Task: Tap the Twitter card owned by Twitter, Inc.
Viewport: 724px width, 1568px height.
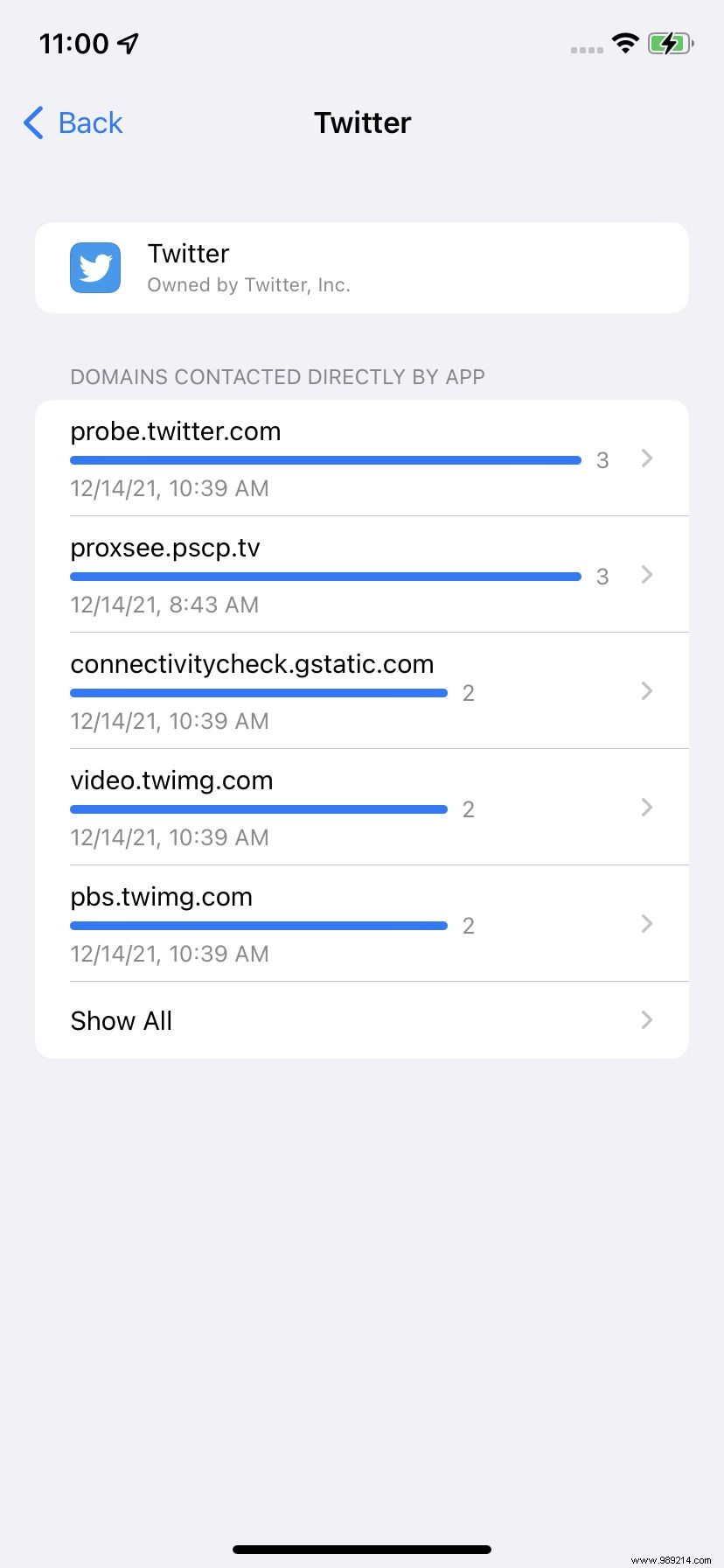Action: pos(362,267)
